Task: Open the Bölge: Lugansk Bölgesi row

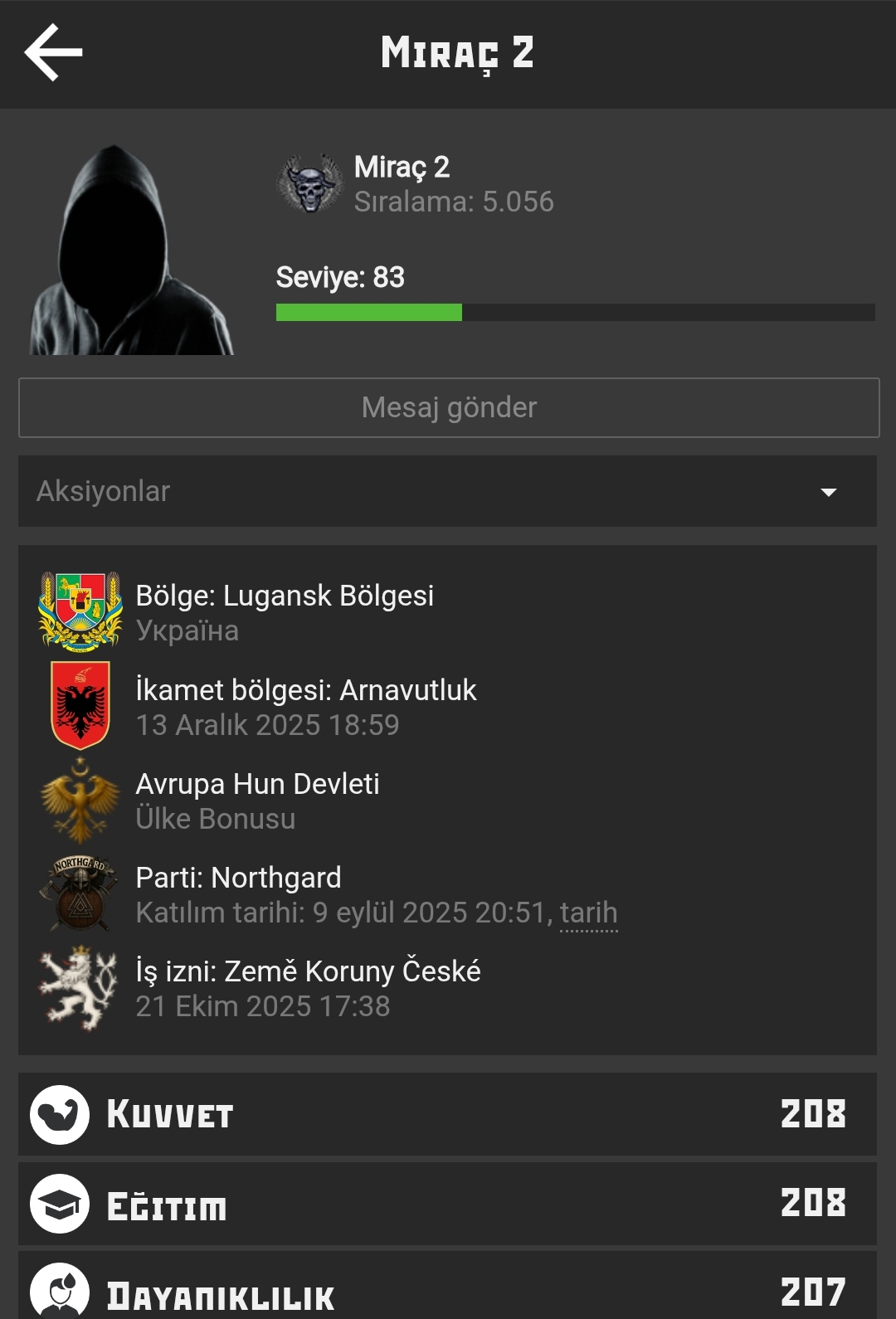Action: (x=447, y=612)
